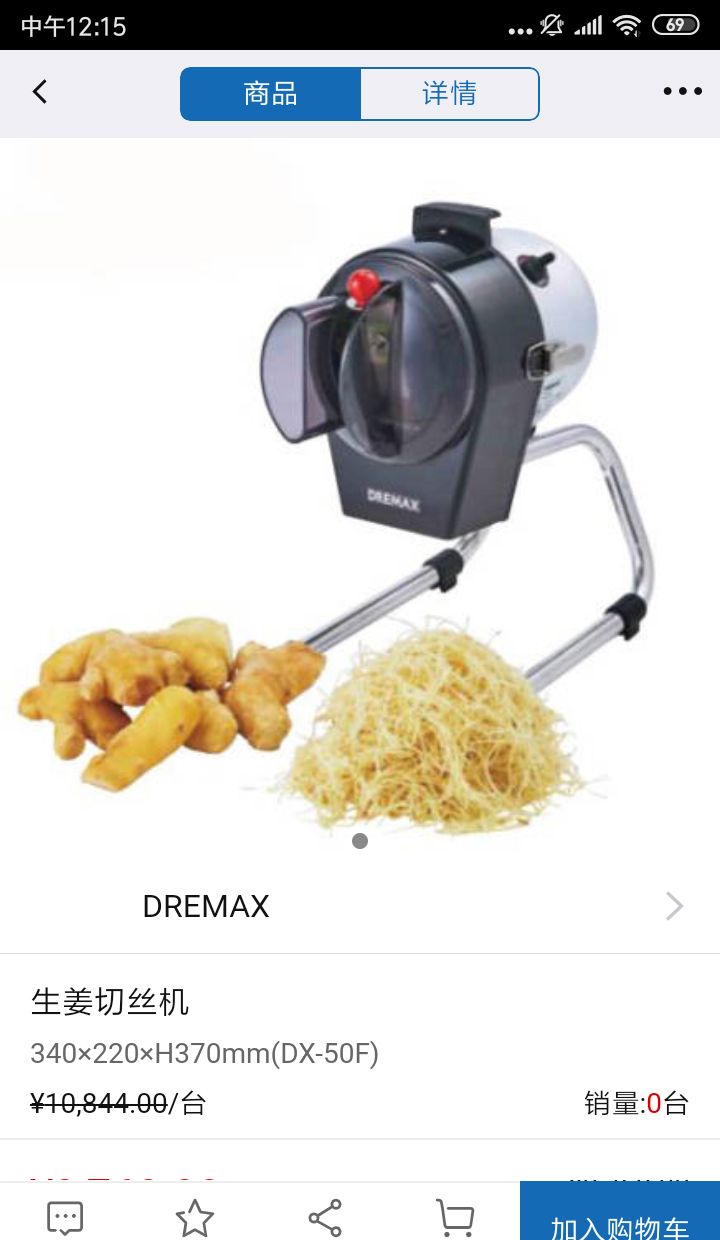Image resolution: width=720 pixels, height=1240 pixels.
Task: Open the shopping cart icon
Action: 453,1215
